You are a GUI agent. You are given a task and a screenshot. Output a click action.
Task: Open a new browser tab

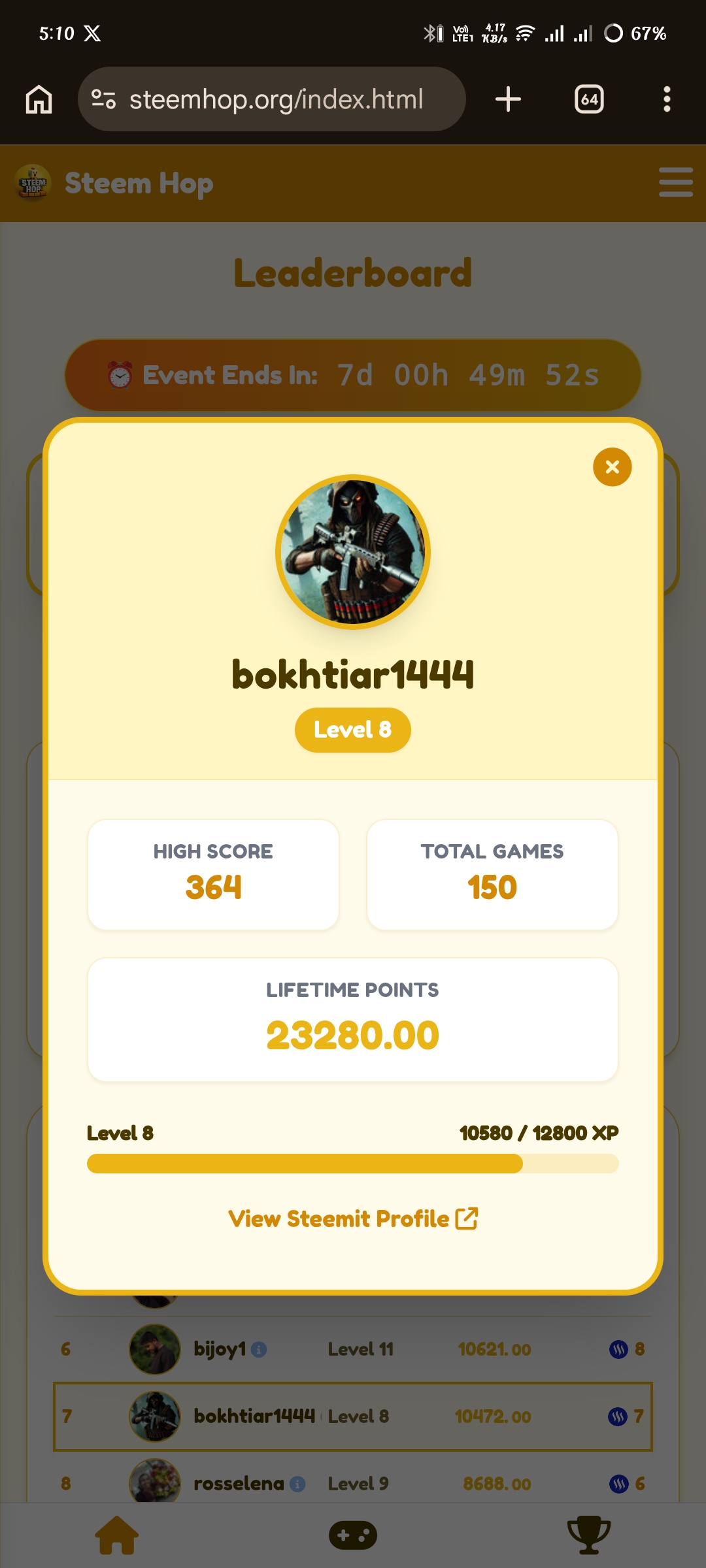tap(508, 99)
